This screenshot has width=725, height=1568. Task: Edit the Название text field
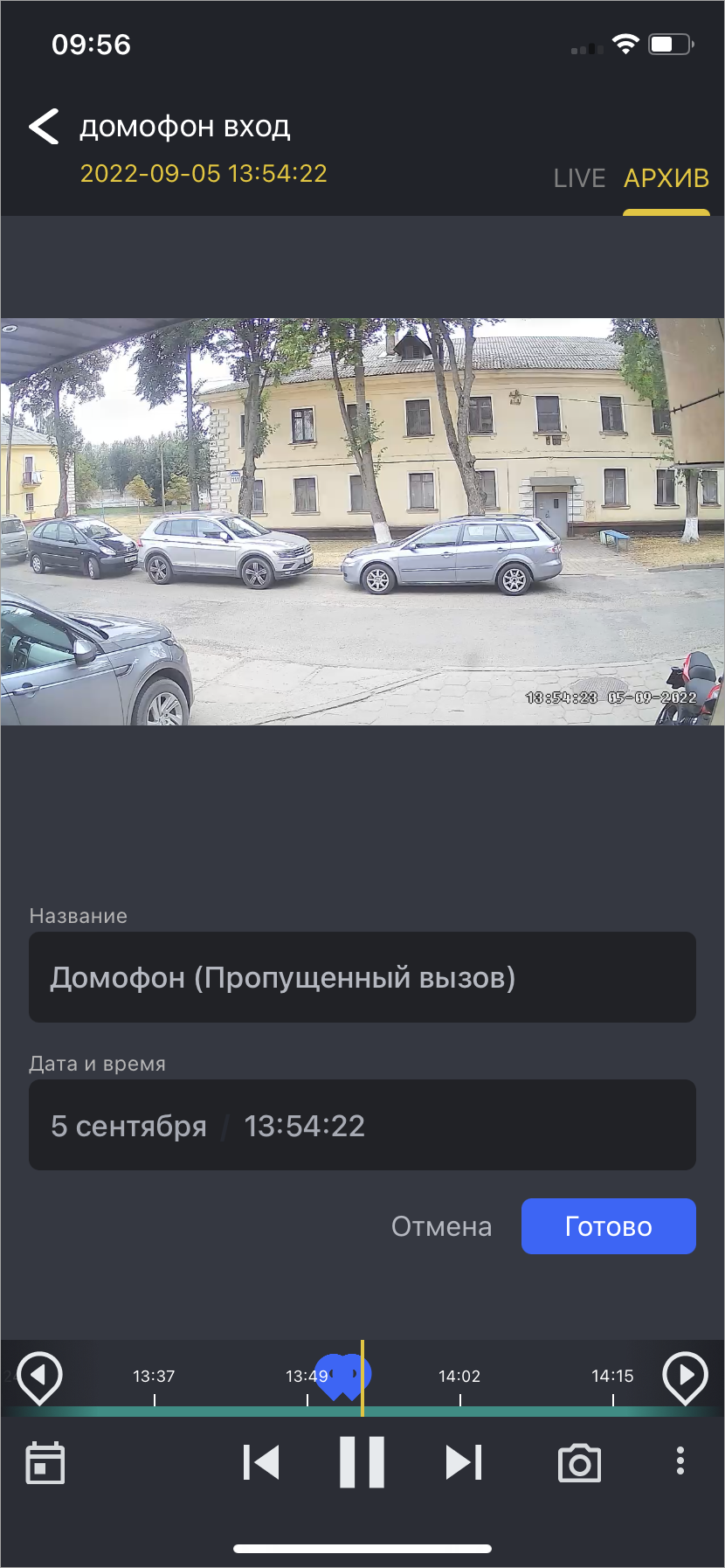(x=362, y=977)
